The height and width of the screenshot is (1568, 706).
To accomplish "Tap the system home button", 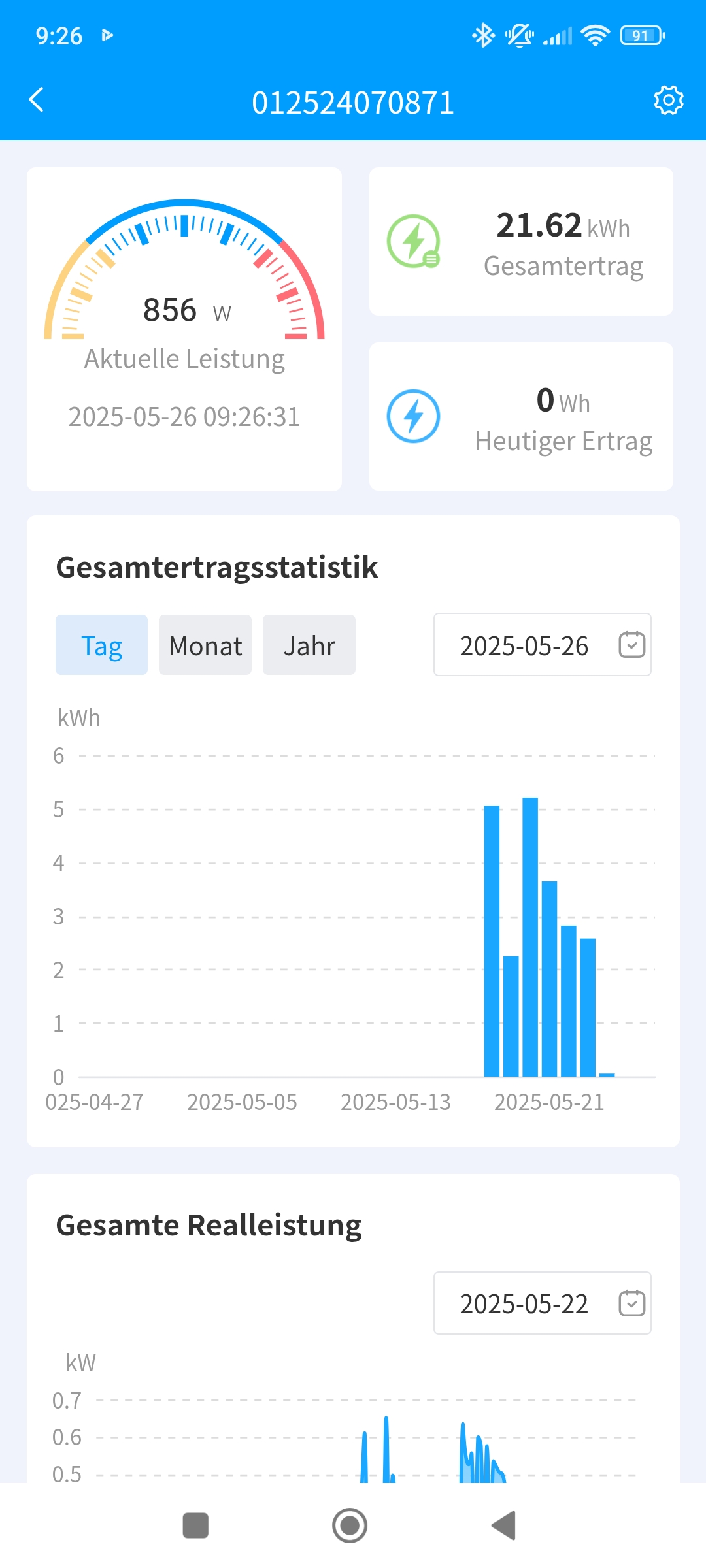I will pyautogui.click(x=350, y=1526).
